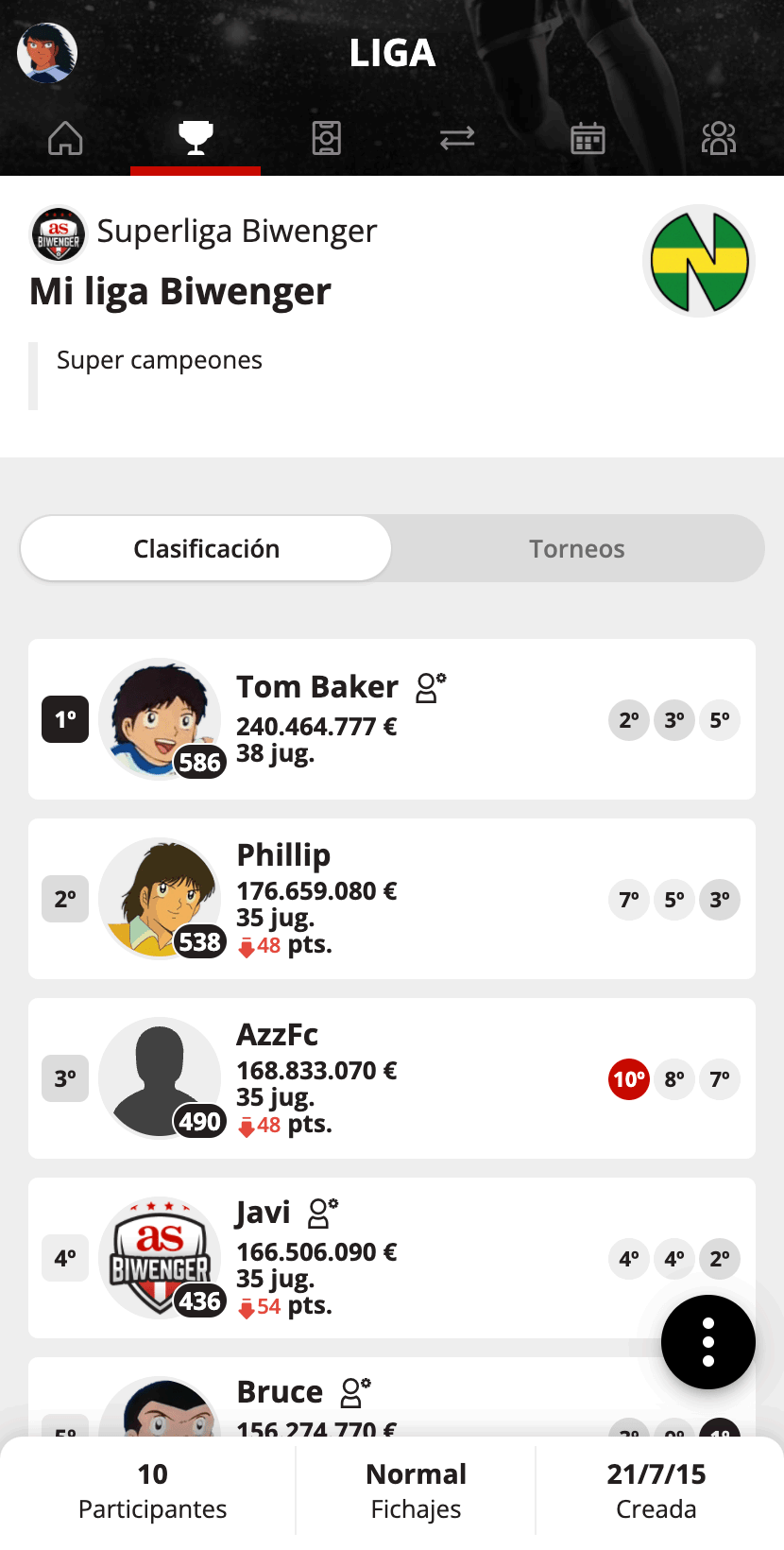Open the floating three-dot menu
The width and height of the screenshot is (784, 1550).
(x=707, y=1342)
